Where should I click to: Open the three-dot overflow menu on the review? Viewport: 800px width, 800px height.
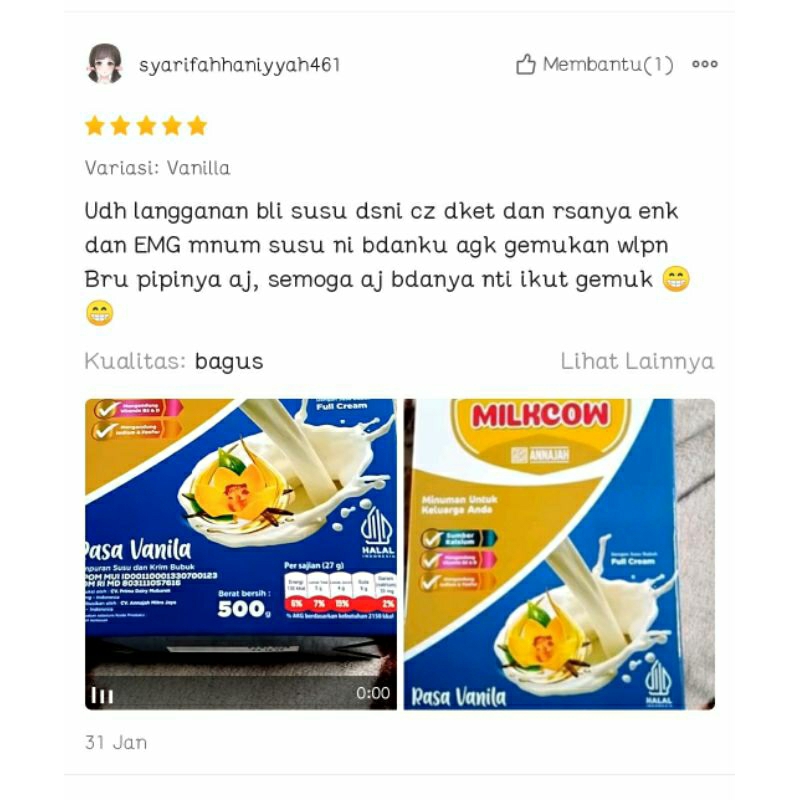pyautogui.click(x=705, y=64)
